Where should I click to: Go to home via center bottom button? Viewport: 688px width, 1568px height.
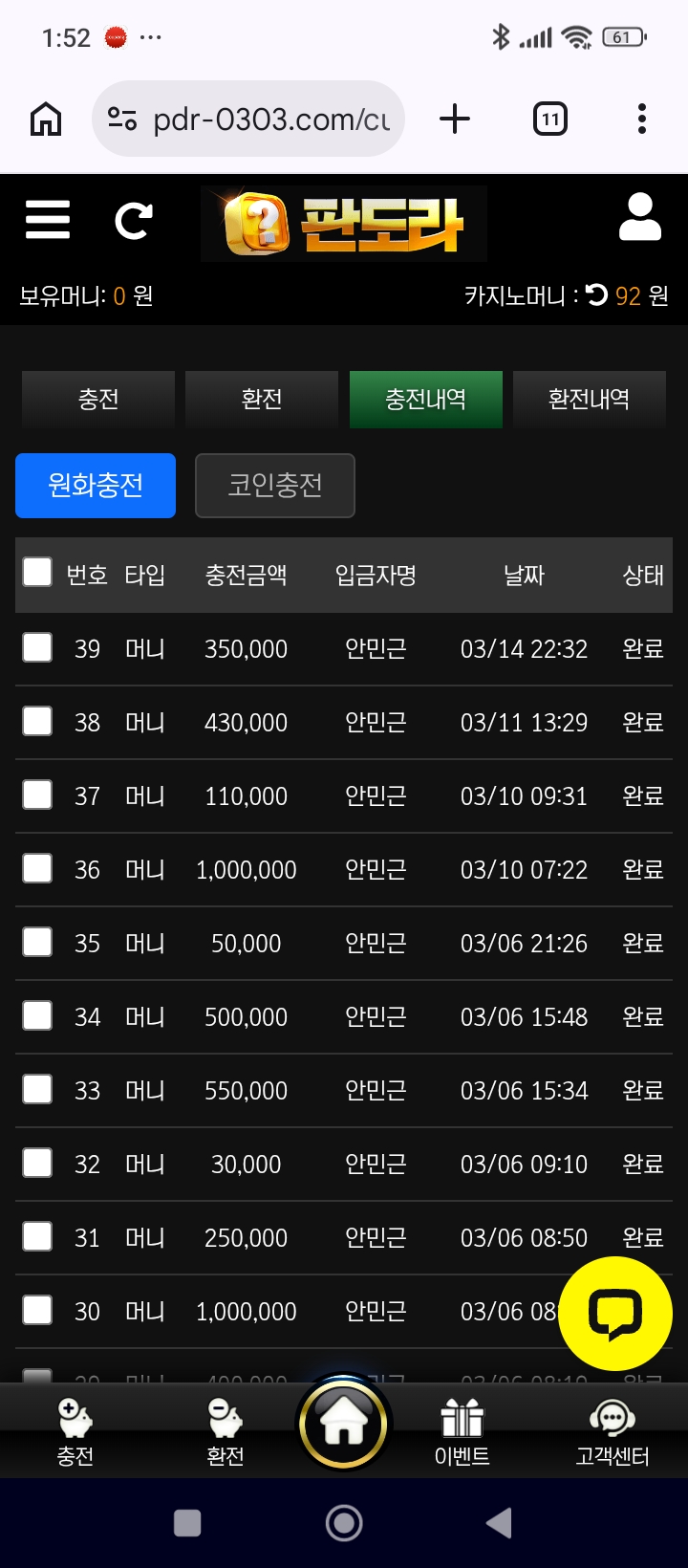[343, 1425]
